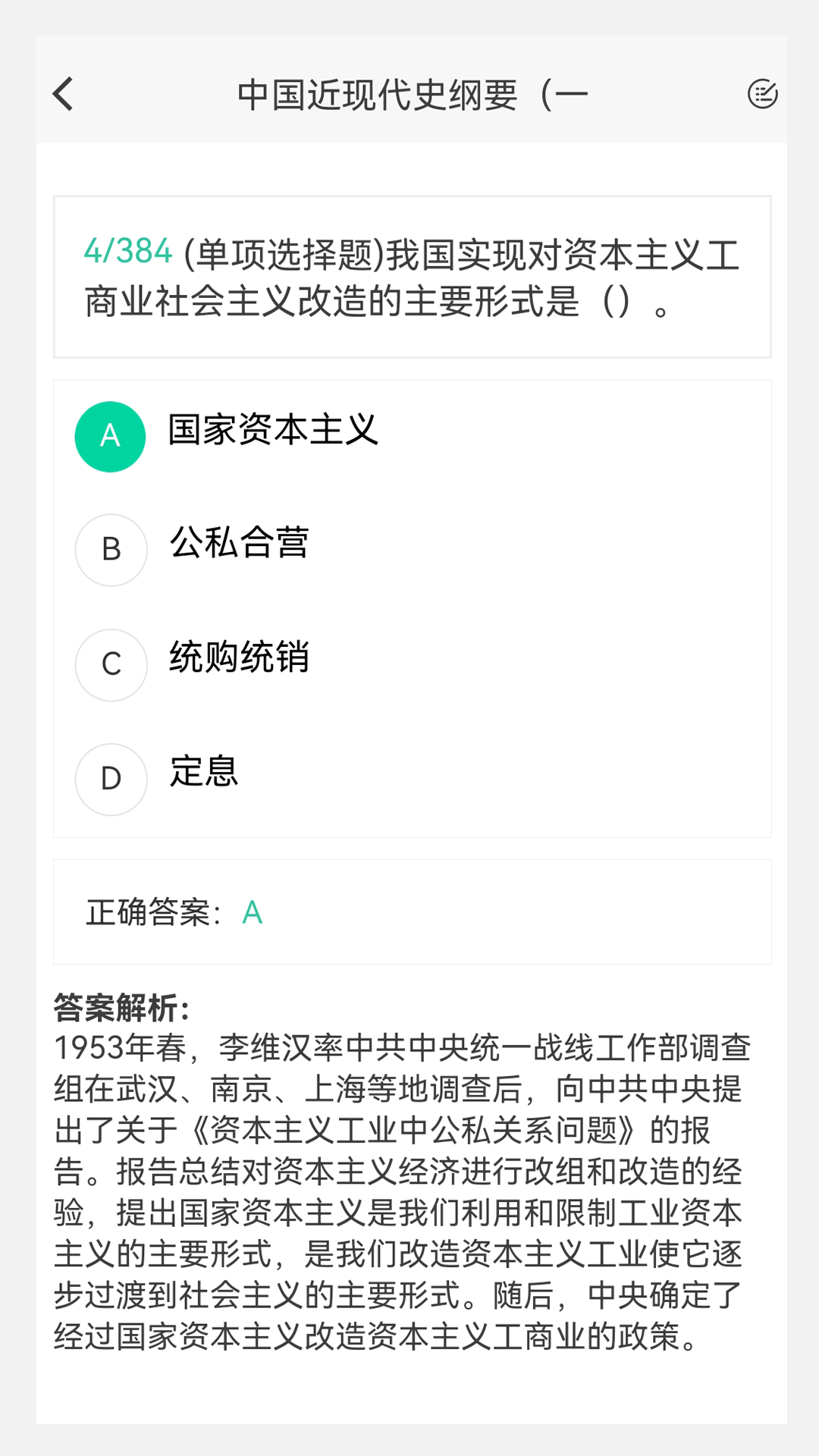This screenshot has height=1456, width=819.
Task: Tap the circle letter D marker
Action: pos(111,780)
